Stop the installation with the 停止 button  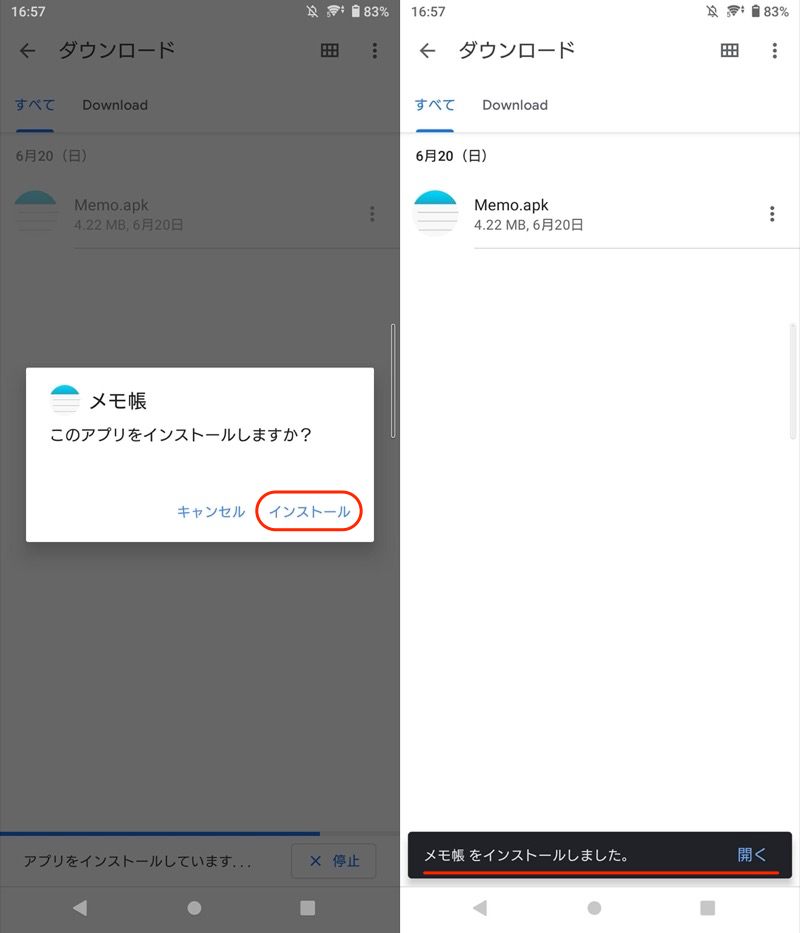pyautogui.click(x=334, y=861)
